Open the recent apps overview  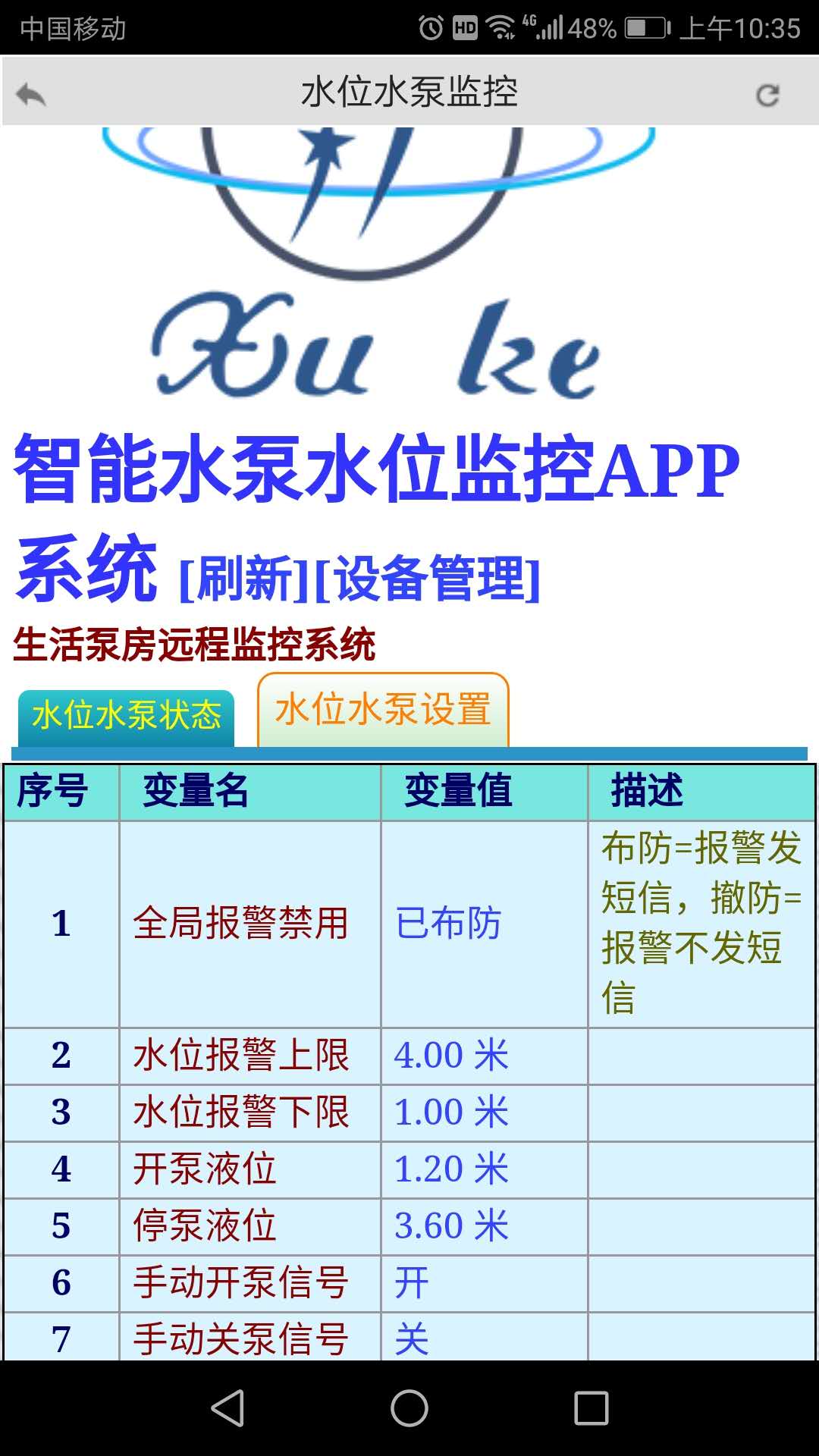(591, 1408)
